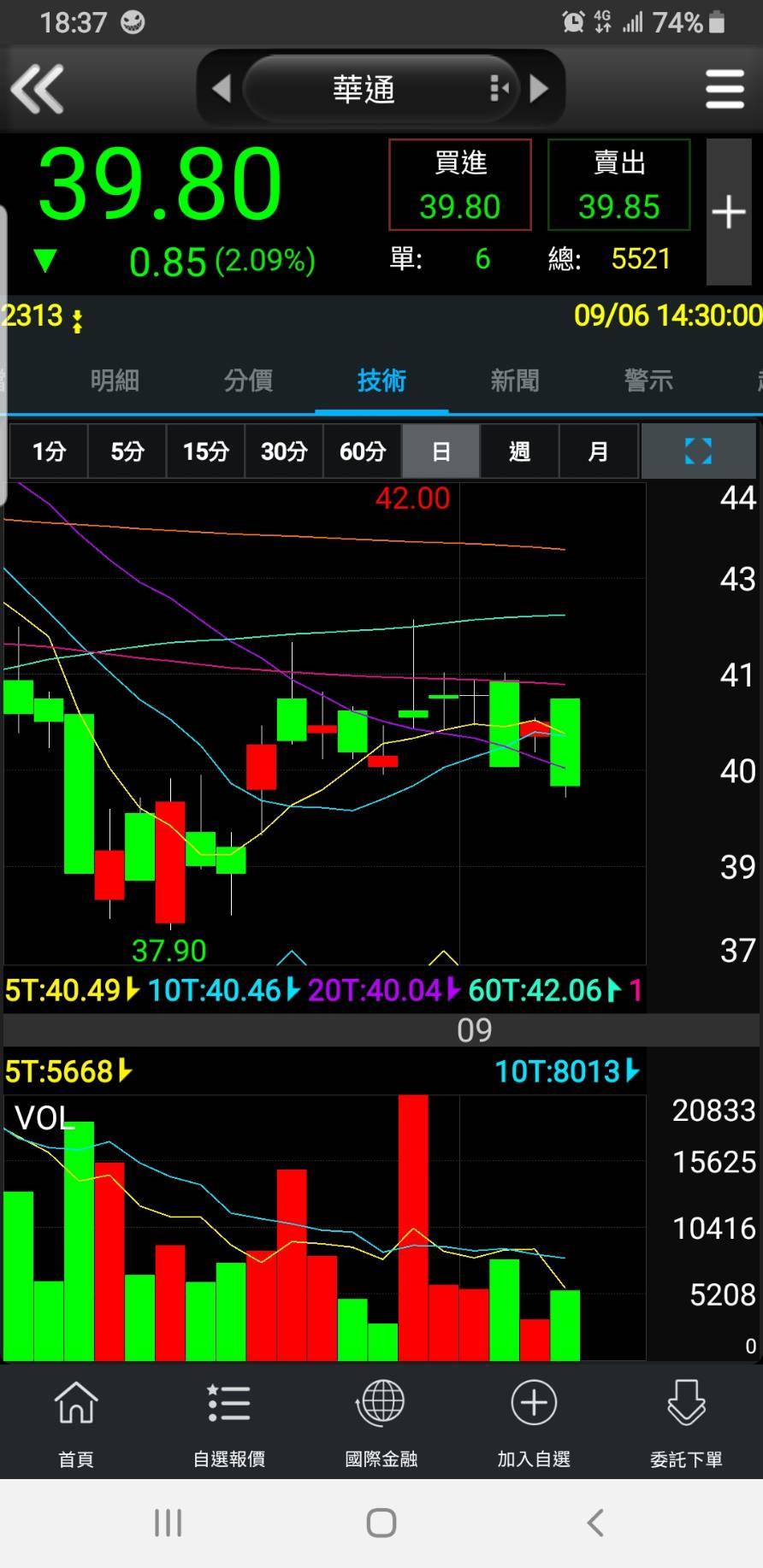Go to 首頁 home page
This screenshot has height=1568, width=763.
click(76, 1420)
